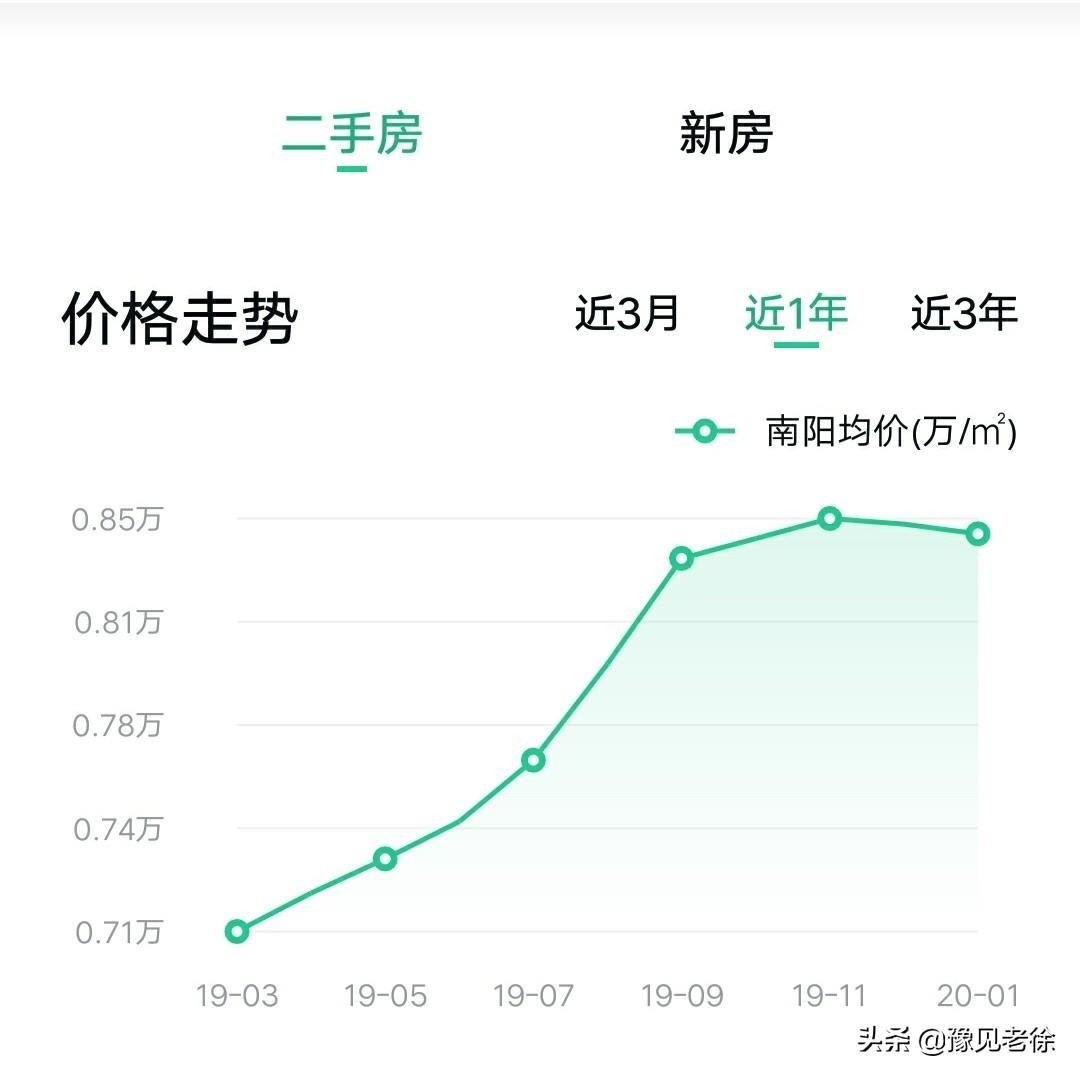The width and height of the screenshot is (1080, 1078).
Task: Switch to the 新房 tab
Action: click(x=726, y=133)
